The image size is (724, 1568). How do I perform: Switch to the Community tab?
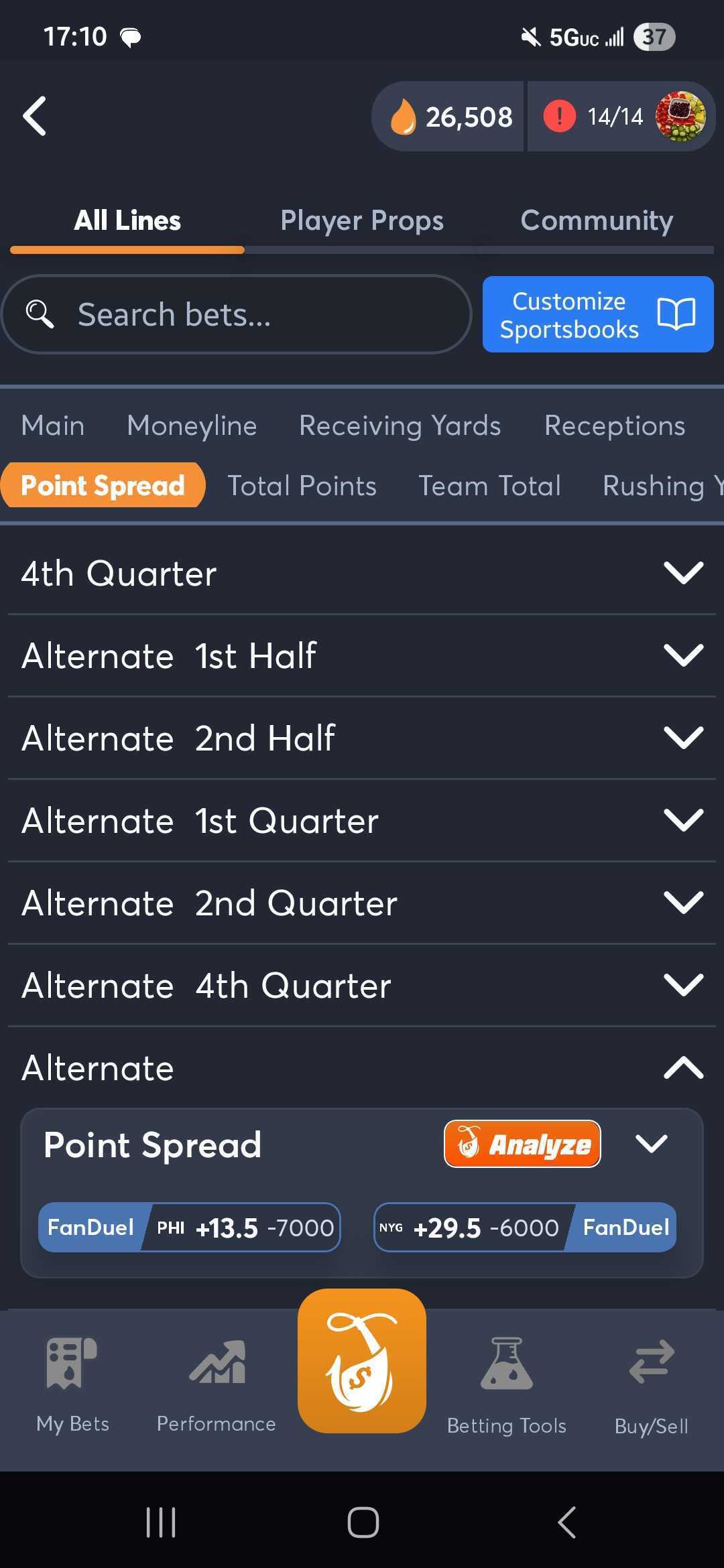pyautogui.click(x=597, y=220)
